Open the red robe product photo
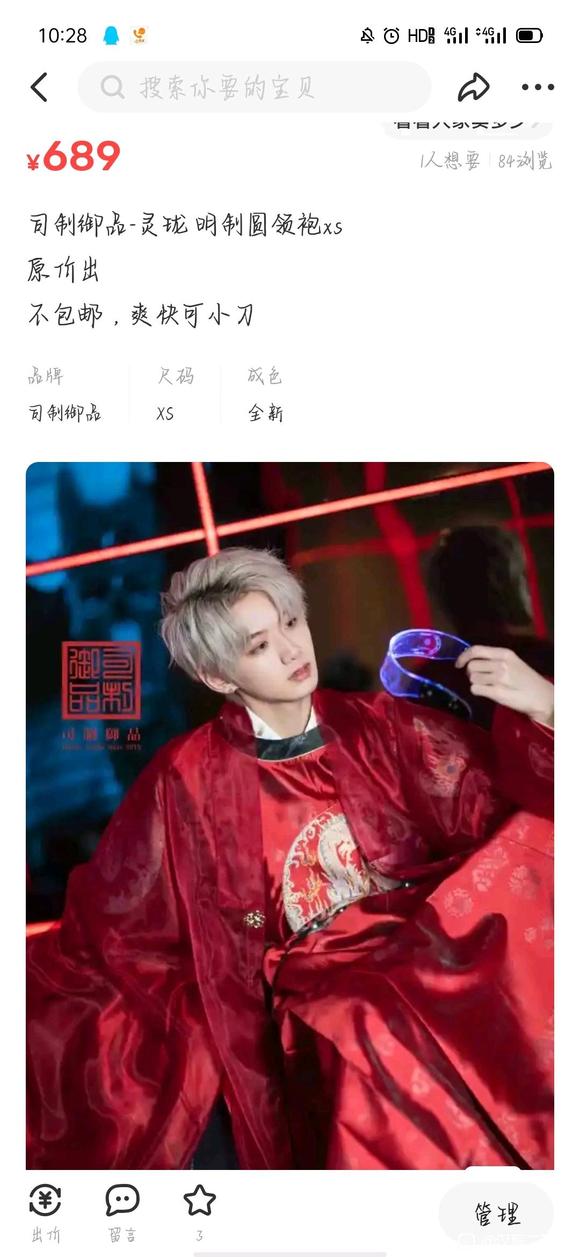 (x=290, y=815)
